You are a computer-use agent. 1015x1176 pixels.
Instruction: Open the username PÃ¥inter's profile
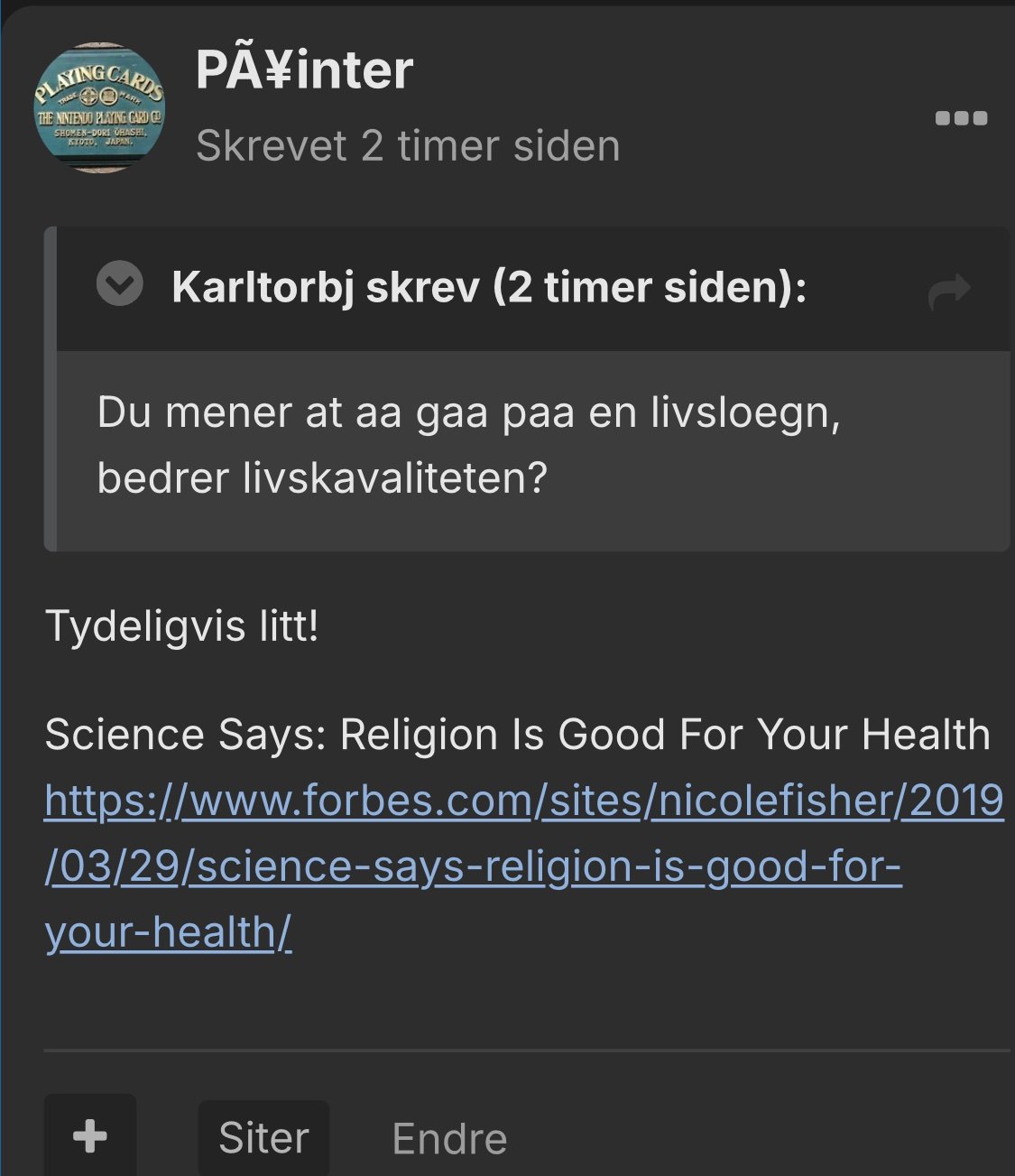304,70
